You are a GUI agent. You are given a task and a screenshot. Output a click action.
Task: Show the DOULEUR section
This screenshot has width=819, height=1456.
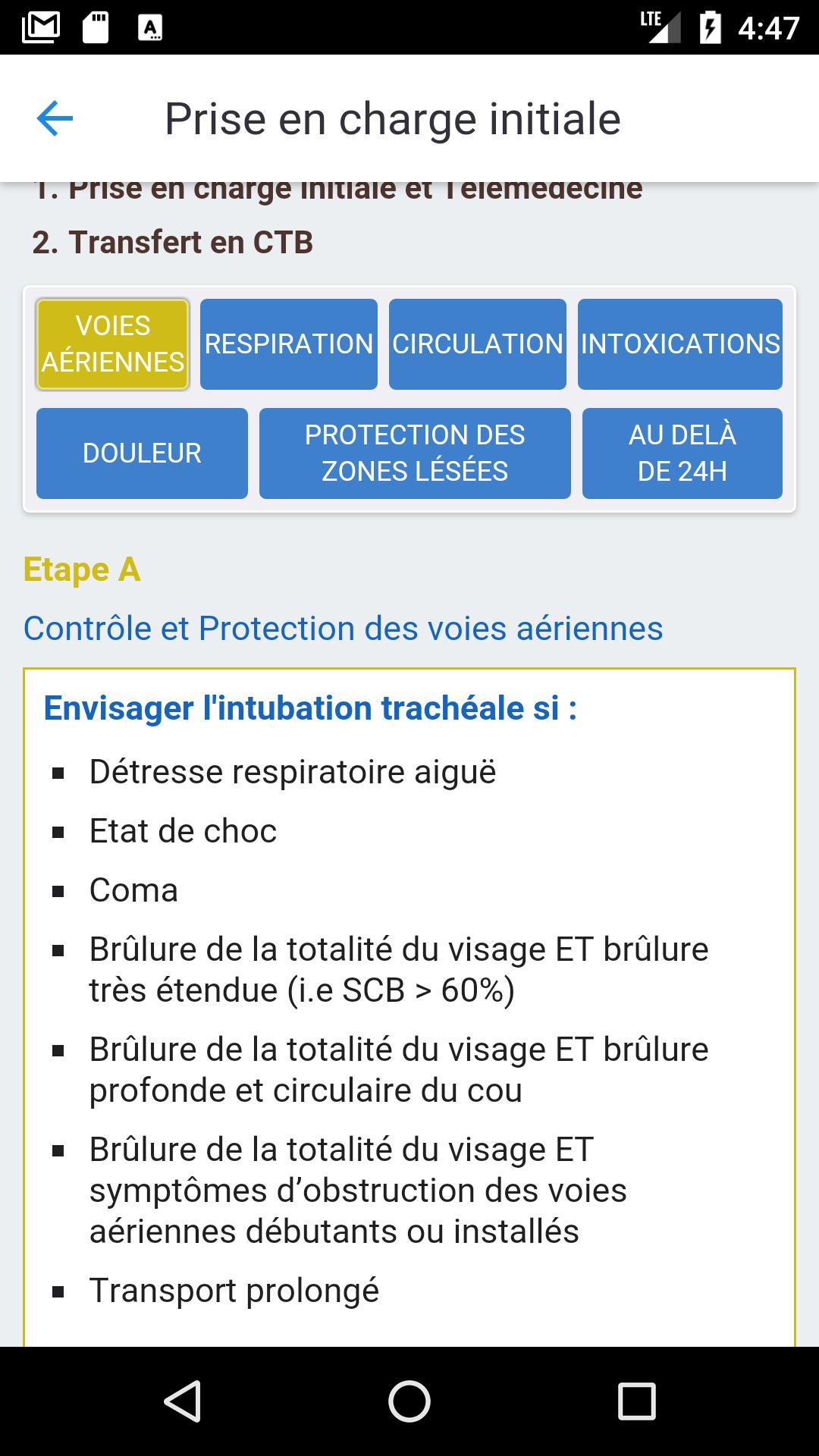[142, 453]
